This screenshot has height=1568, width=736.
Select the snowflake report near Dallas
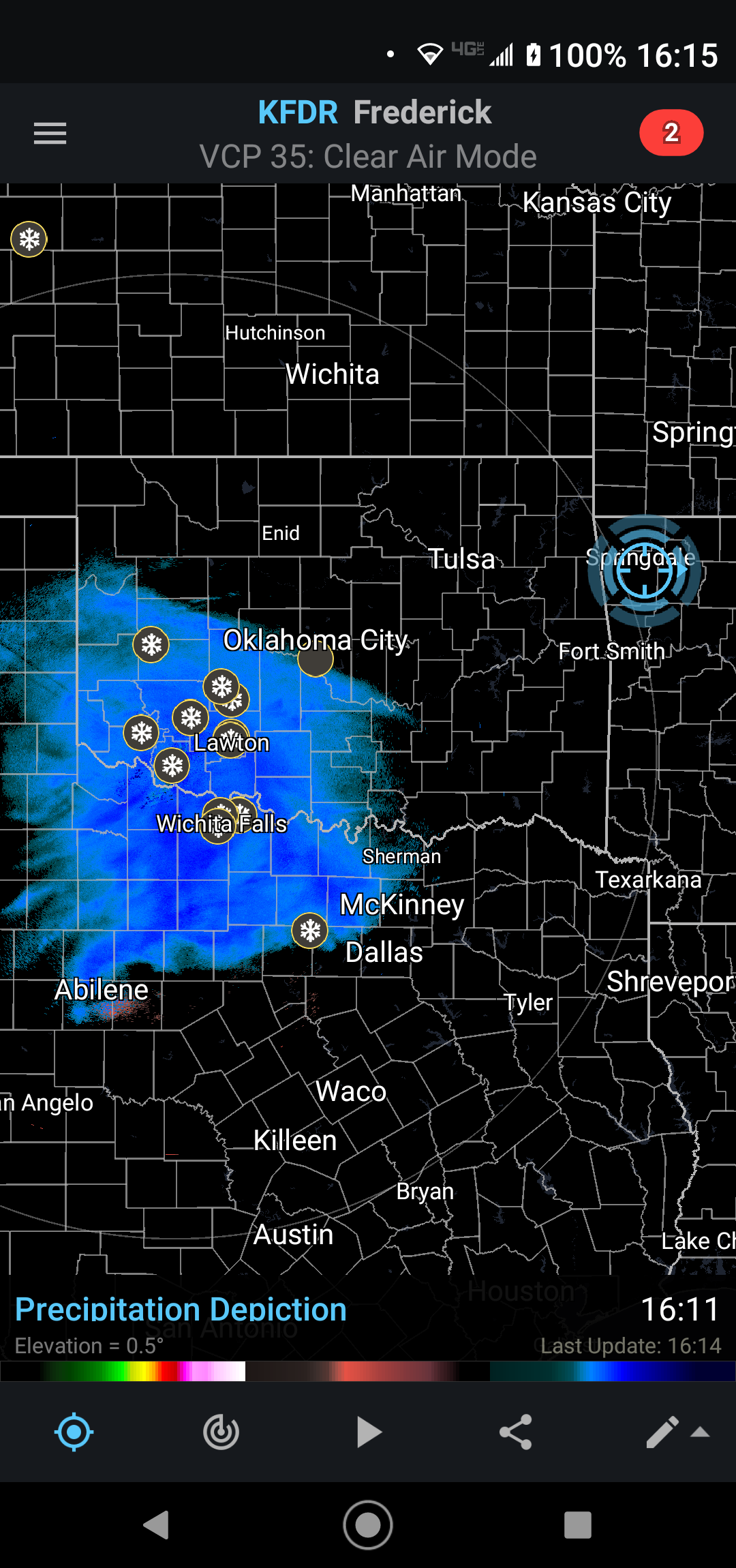tap(310, 931)
